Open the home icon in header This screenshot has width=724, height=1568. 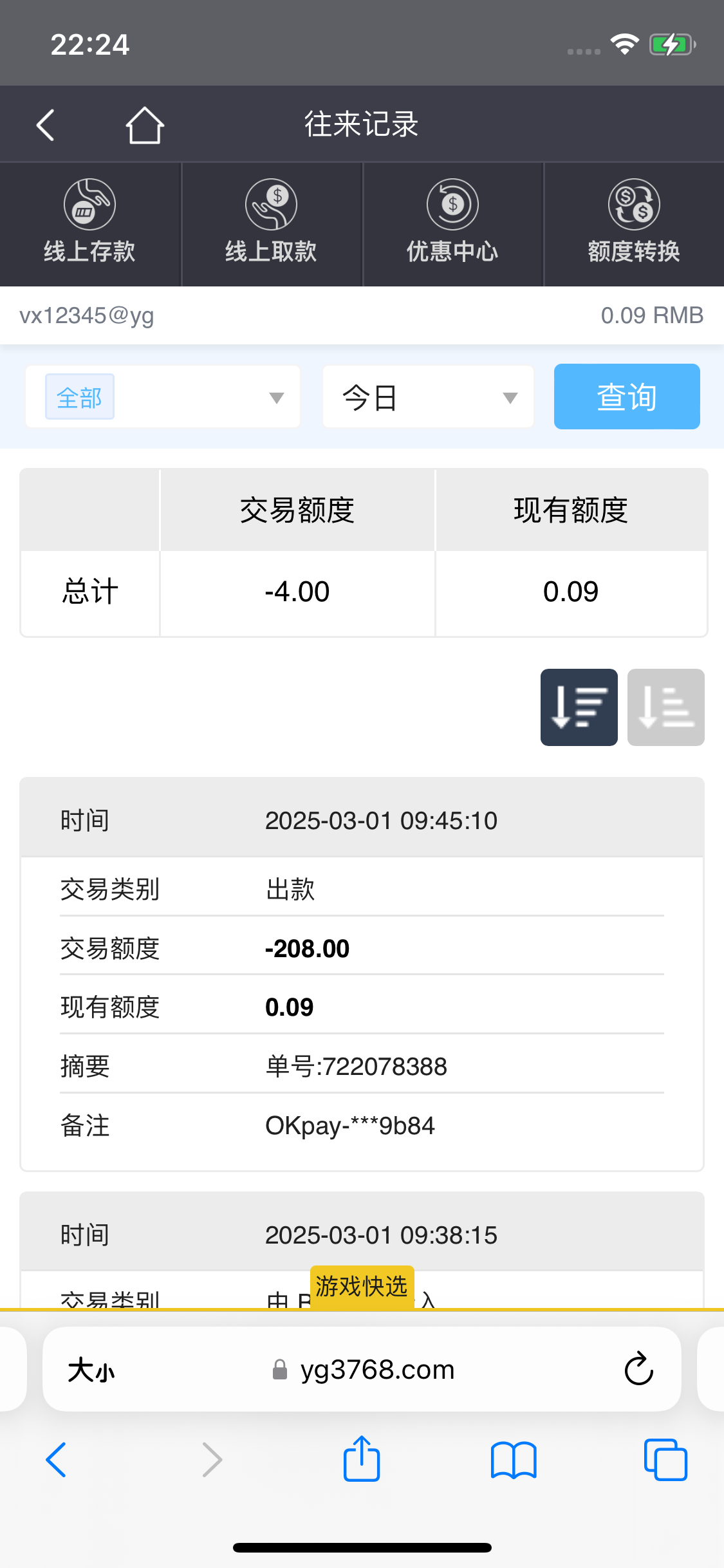[145, 125]
